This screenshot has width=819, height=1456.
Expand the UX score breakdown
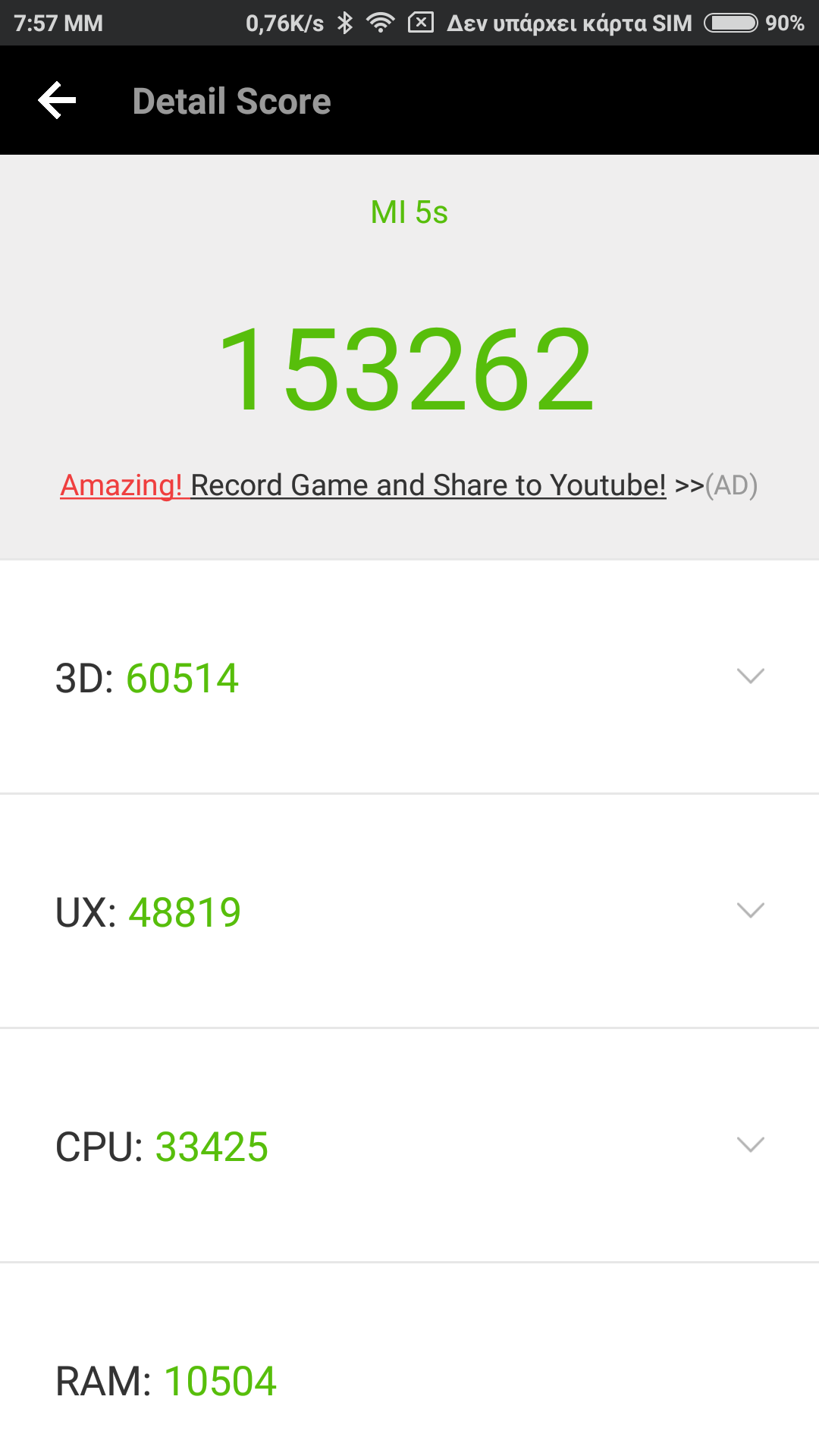[409, 912]
